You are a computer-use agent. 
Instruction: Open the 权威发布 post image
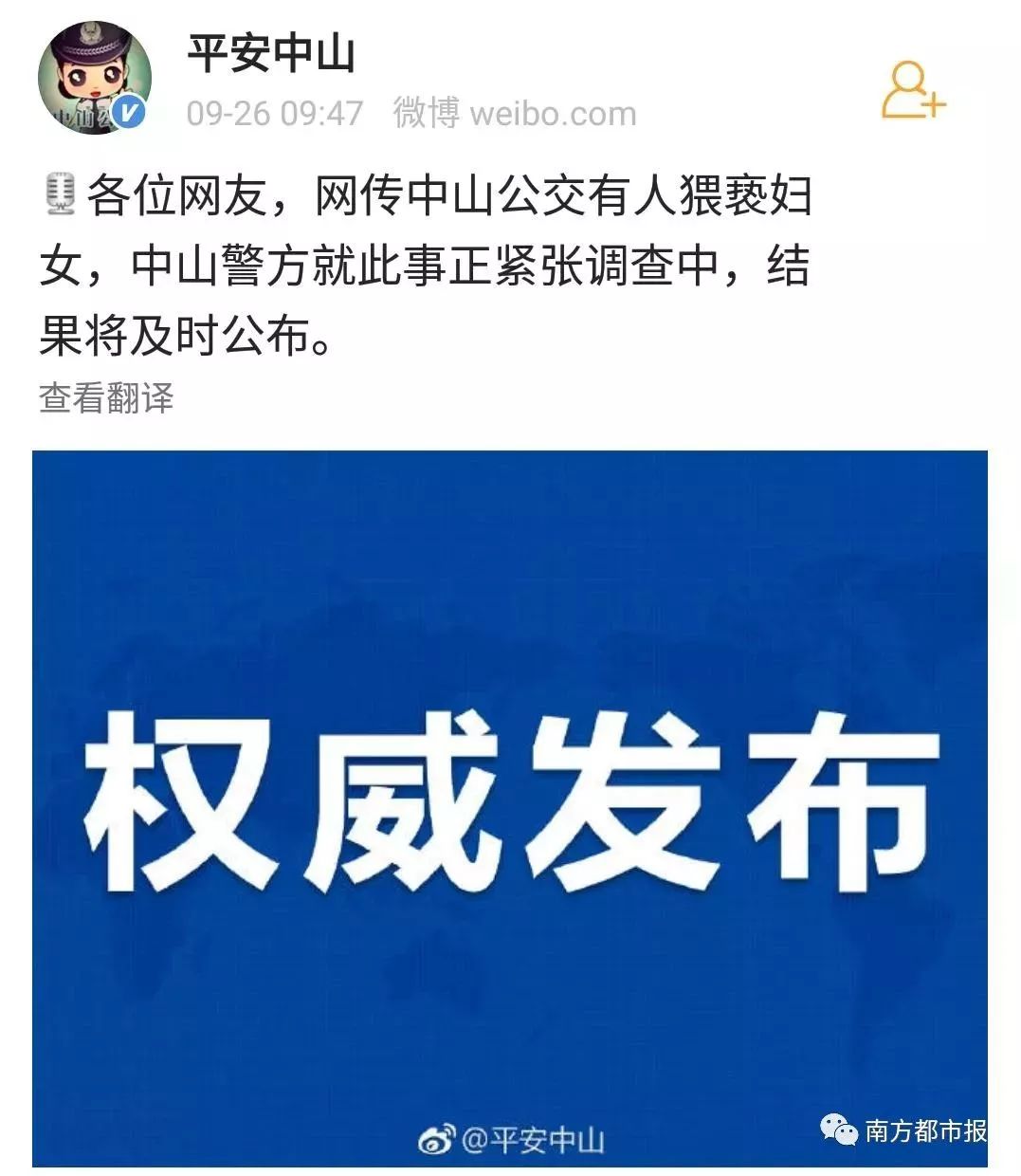pos(510,806)
